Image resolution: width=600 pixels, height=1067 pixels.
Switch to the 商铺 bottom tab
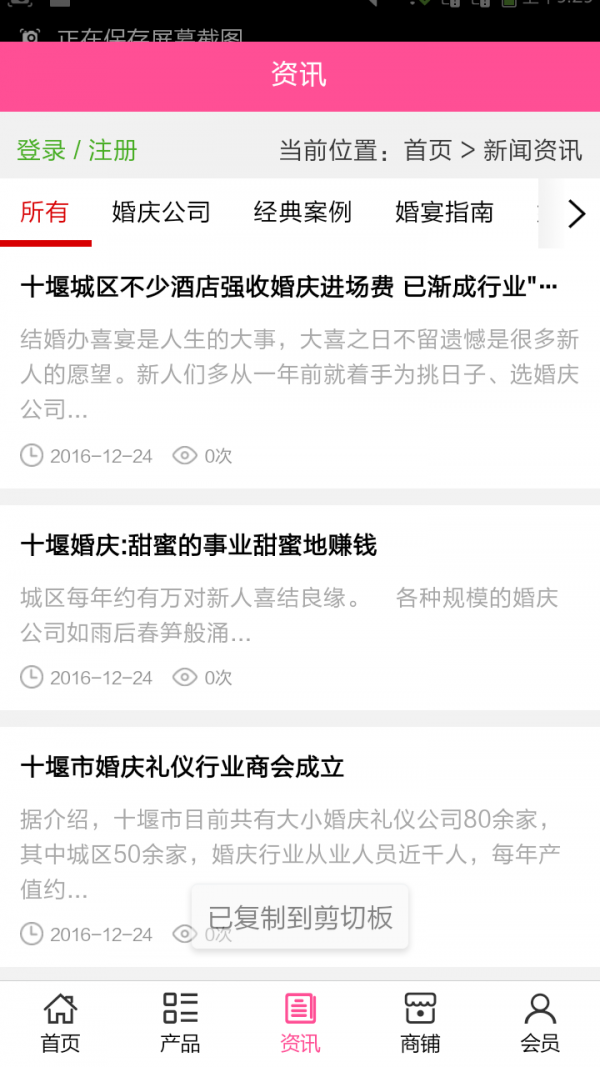[x=420, y=1023]
